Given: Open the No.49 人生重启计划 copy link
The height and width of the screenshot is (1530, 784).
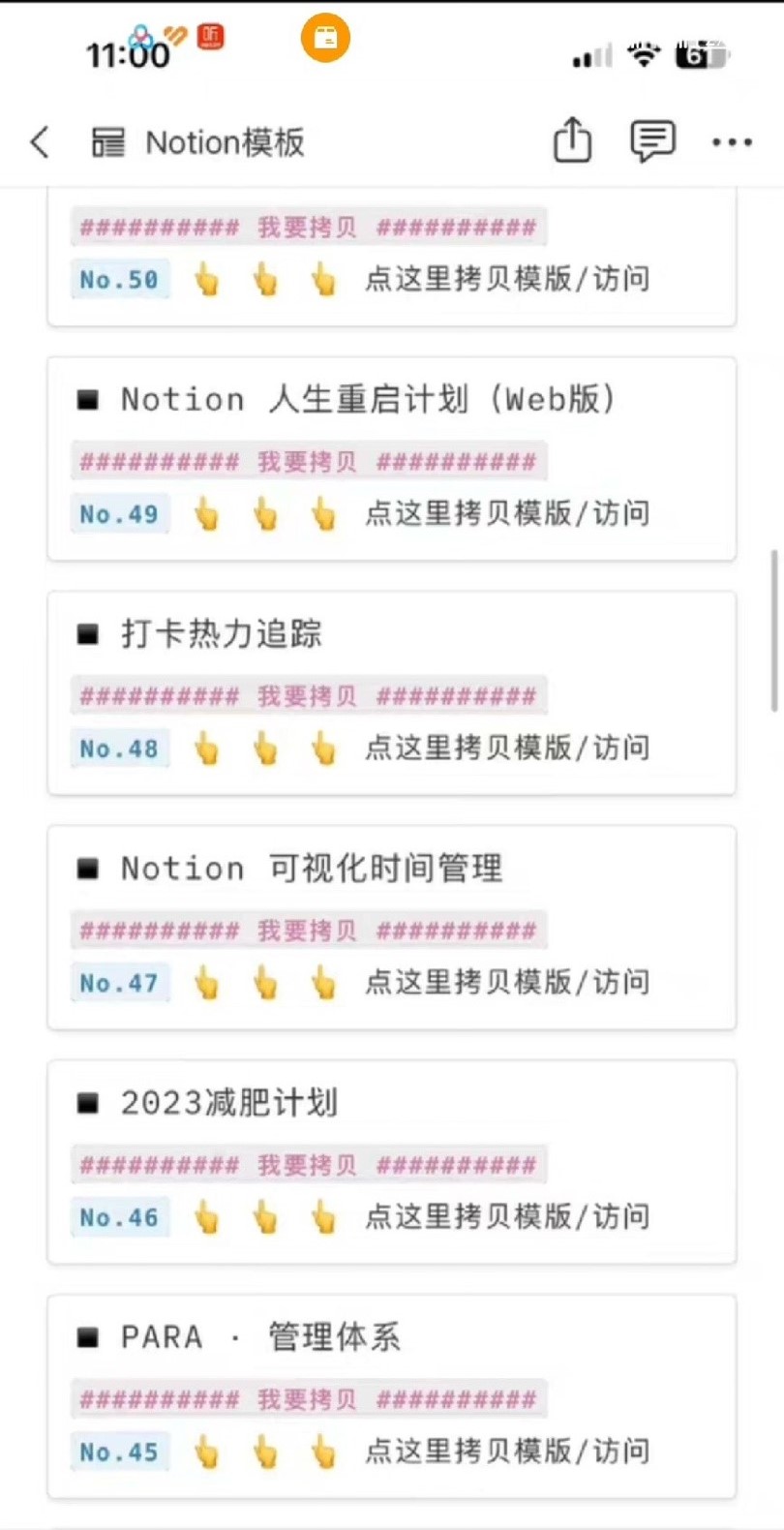Looking at the screenshot, I should pyautogui.click(x=505, y=514).
